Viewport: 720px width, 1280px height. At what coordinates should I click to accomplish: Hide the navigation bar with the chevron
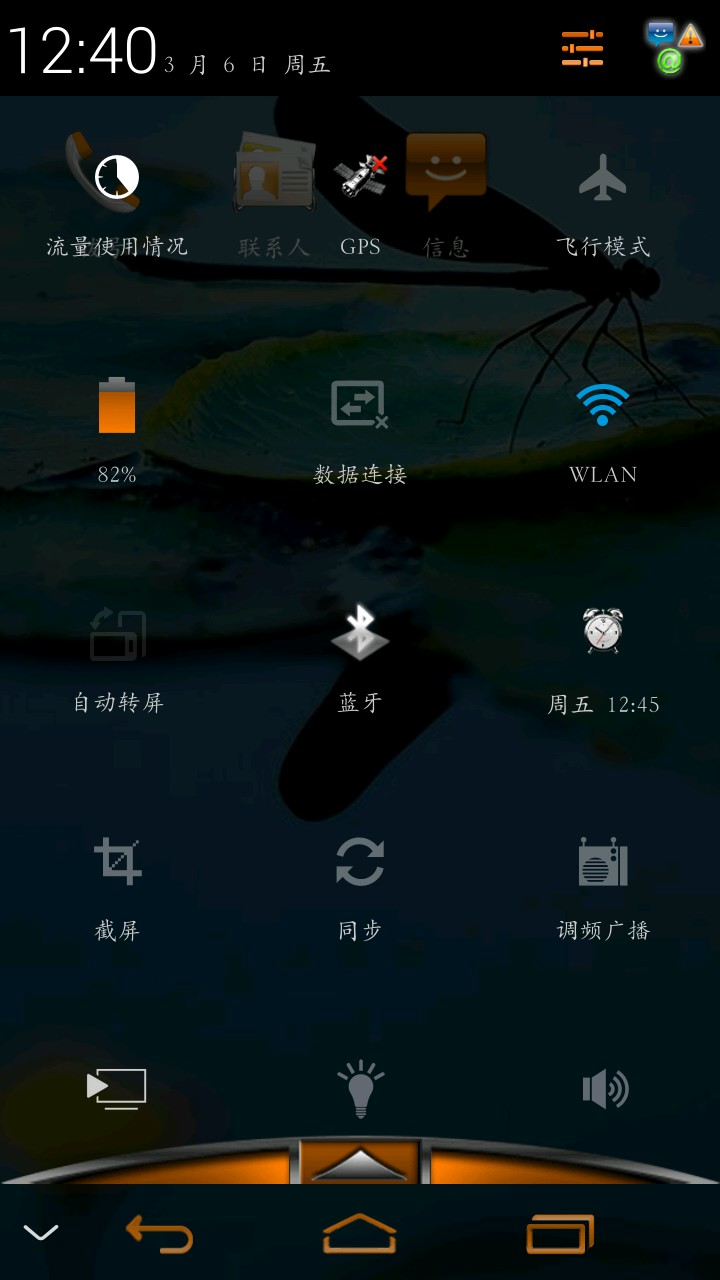[x=41, y=1233]
